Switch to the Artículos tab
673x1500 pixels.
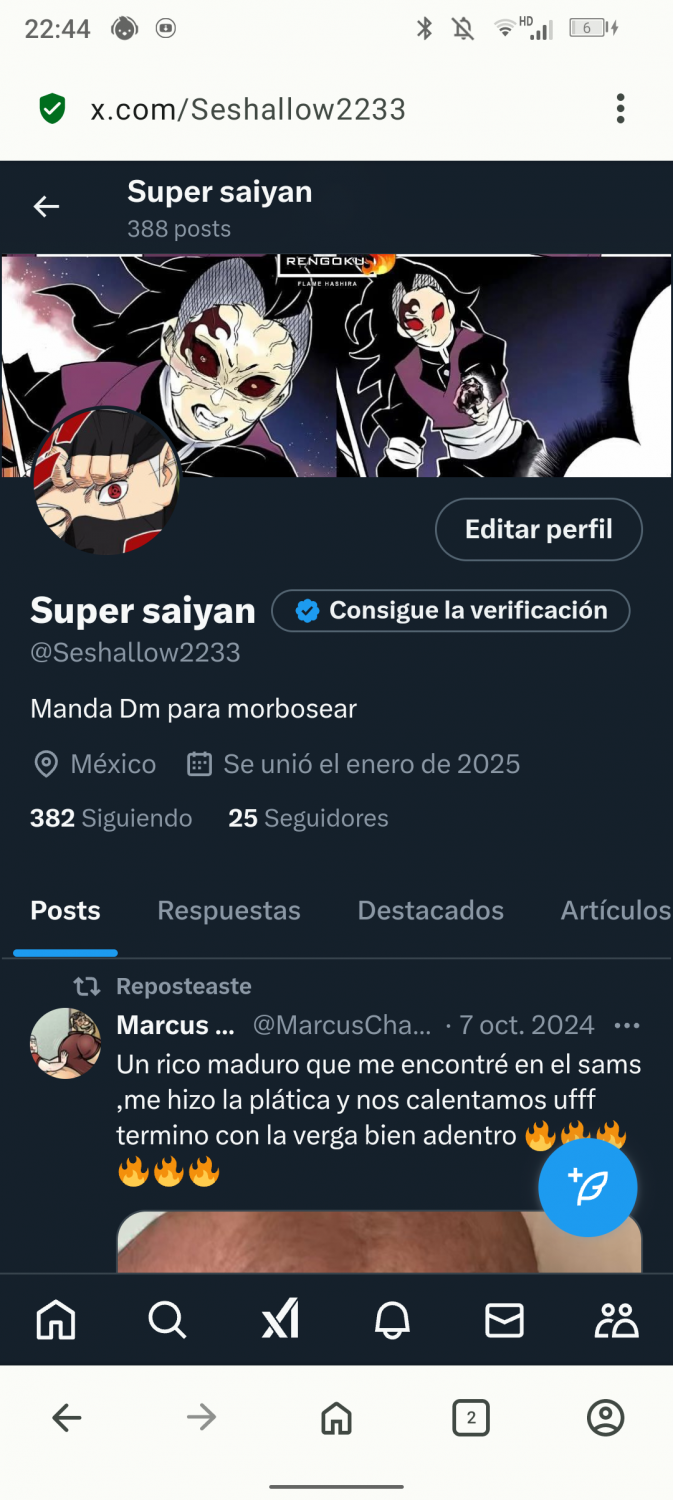point(616,911)
